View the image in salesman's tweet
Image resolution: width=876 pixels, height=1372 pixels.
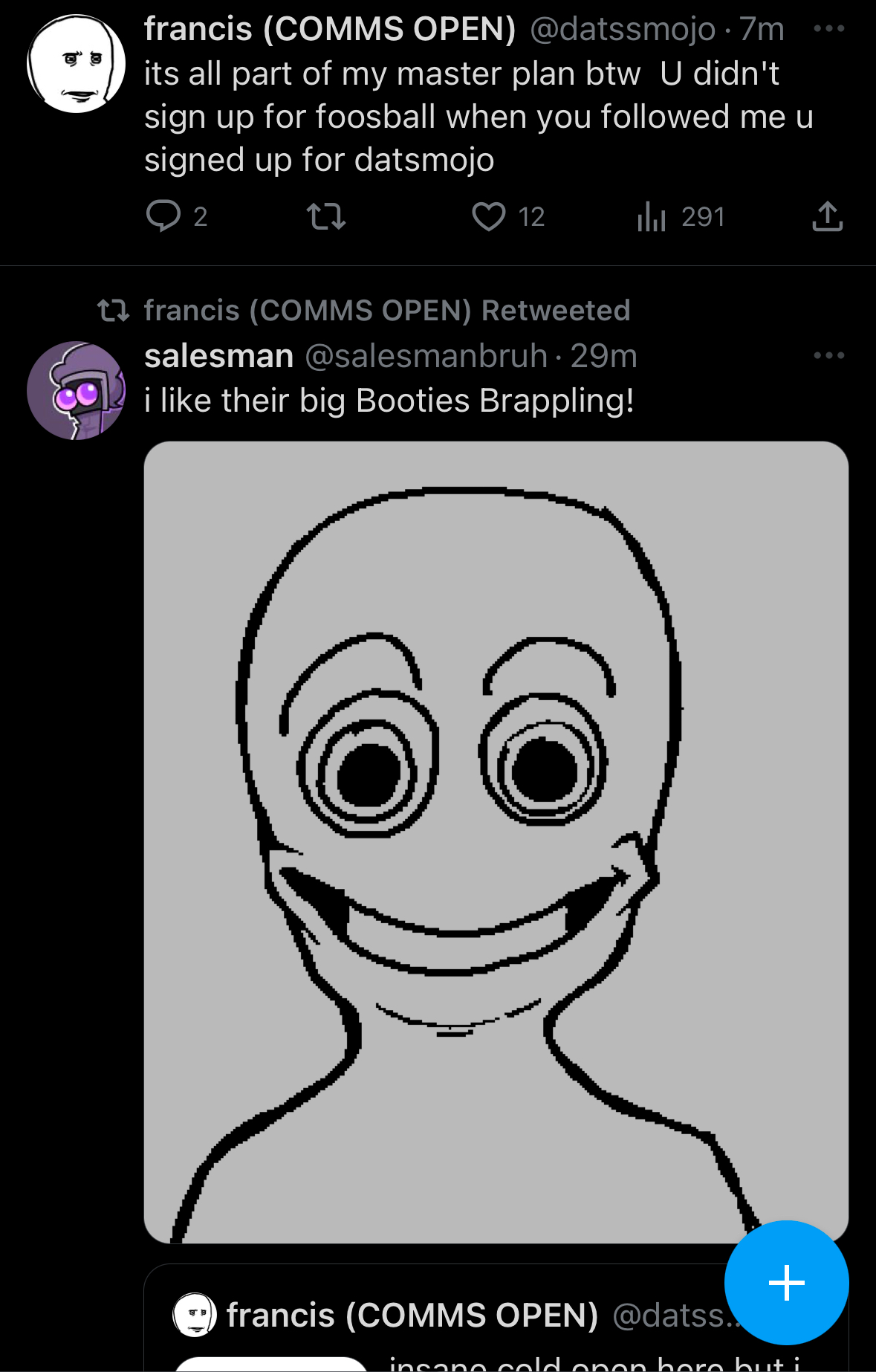pyautogui.click(x=496, y=841)
